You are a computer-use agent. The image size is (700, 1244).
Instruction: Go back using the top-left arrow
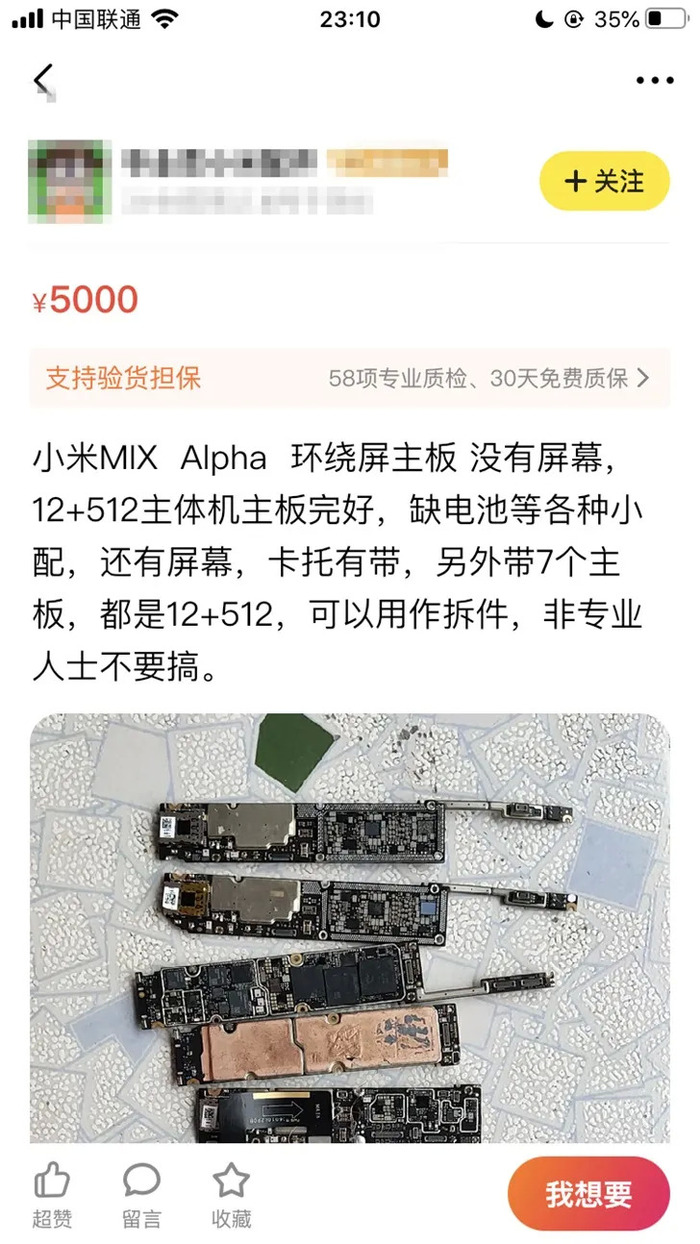(43, 79)
